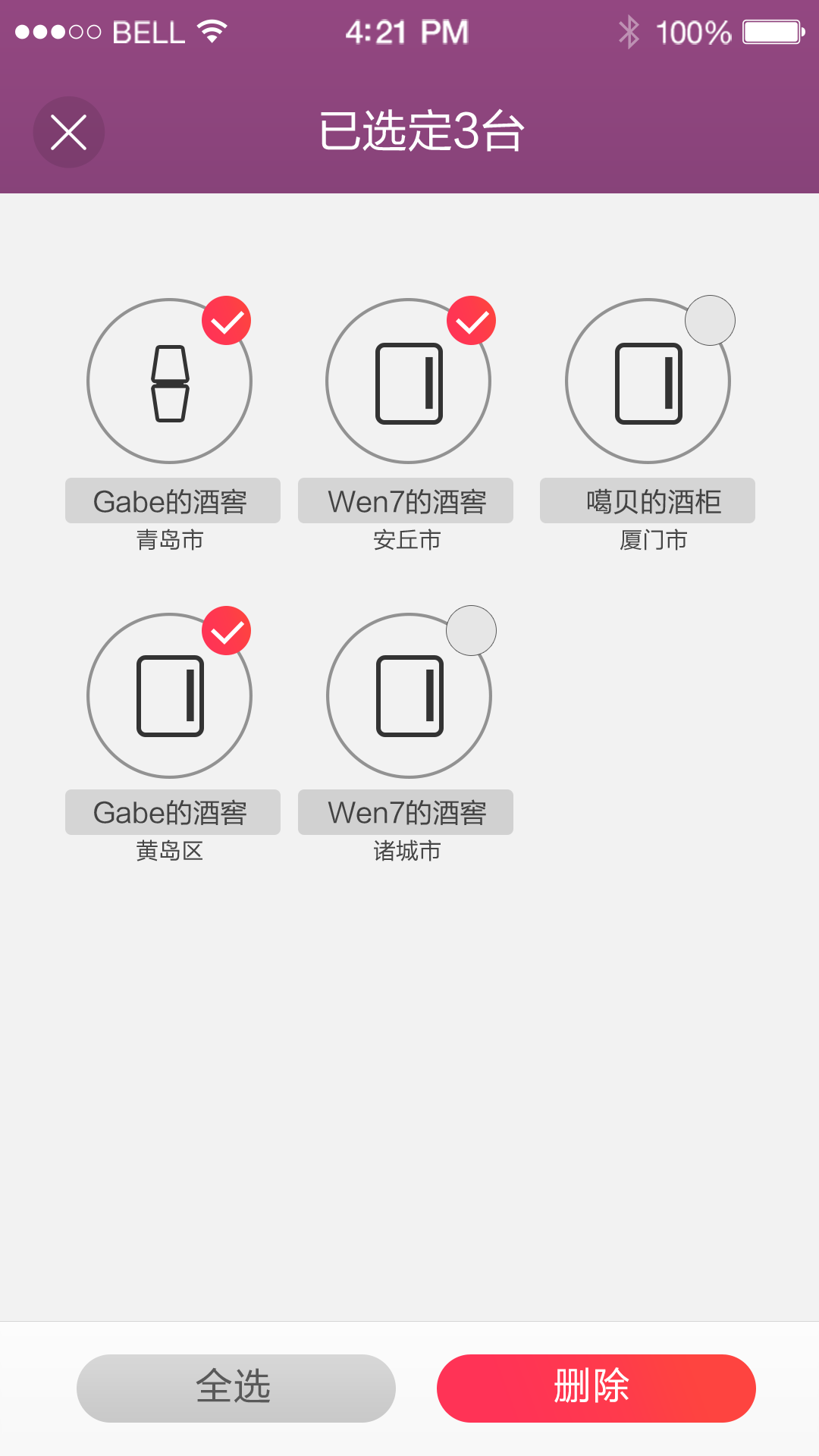Close the selection mode with X
This screenshot has width=819, height=1456.
(68, 132)
